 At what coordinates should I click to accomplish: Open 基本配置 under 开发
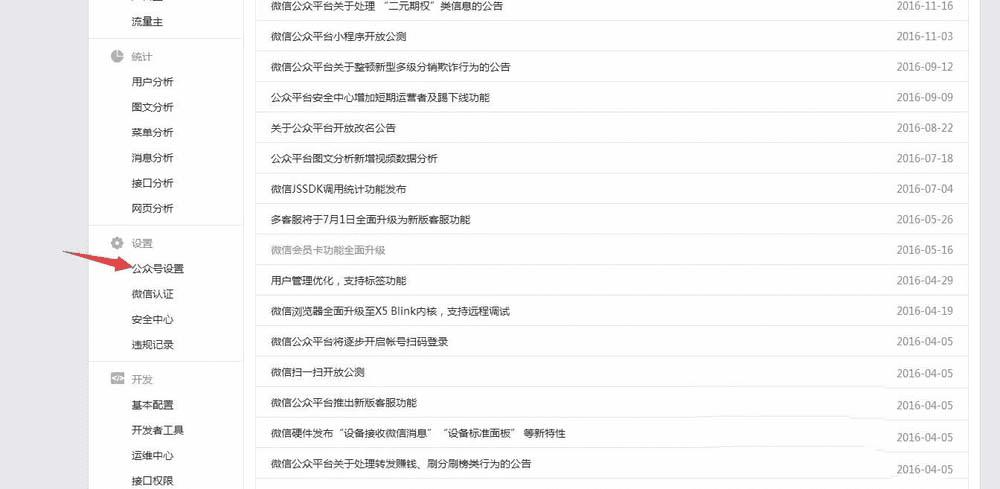pyautogui.click(x=152, y=405)
